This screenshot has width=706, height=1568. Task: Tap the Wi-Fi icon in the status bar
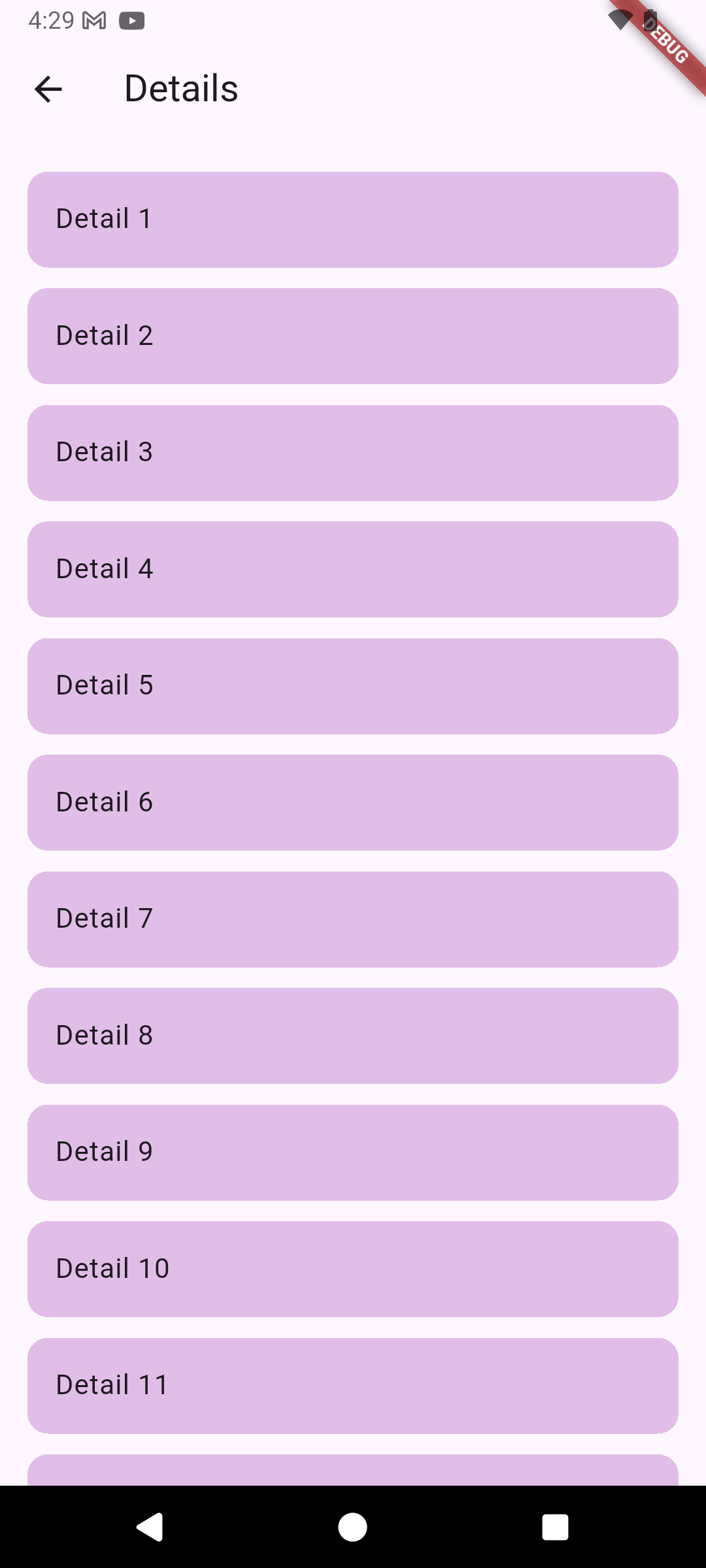pos(621,20)
